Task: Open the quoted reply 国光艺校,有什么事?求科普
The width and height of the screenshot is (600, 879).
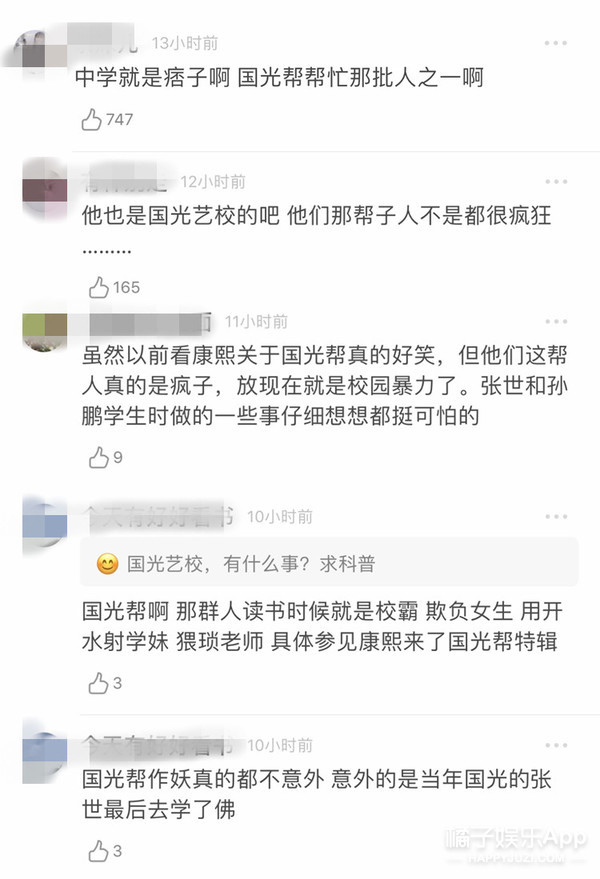Action: click(x=330, y=564)
